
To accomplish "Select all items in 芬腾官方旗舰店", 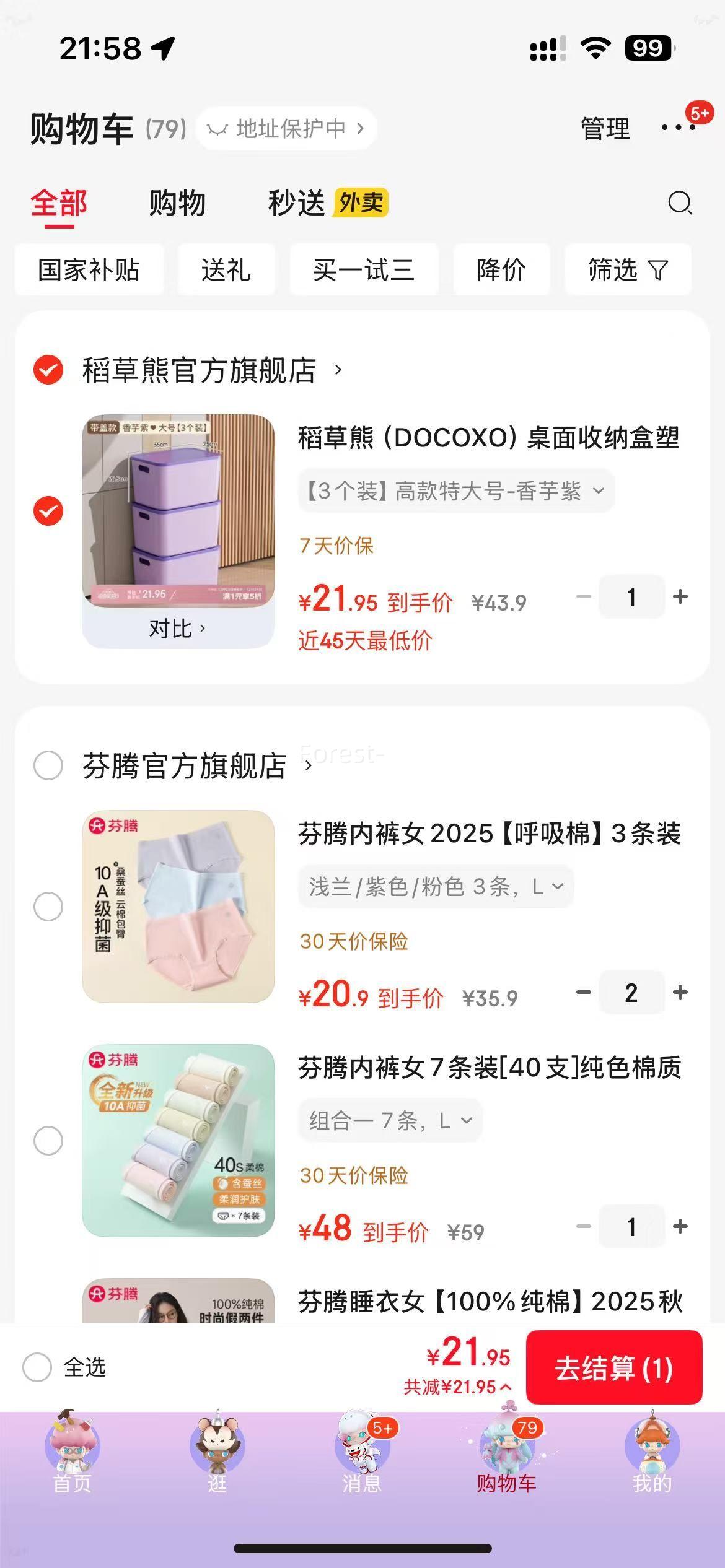I will coord(48,765).
